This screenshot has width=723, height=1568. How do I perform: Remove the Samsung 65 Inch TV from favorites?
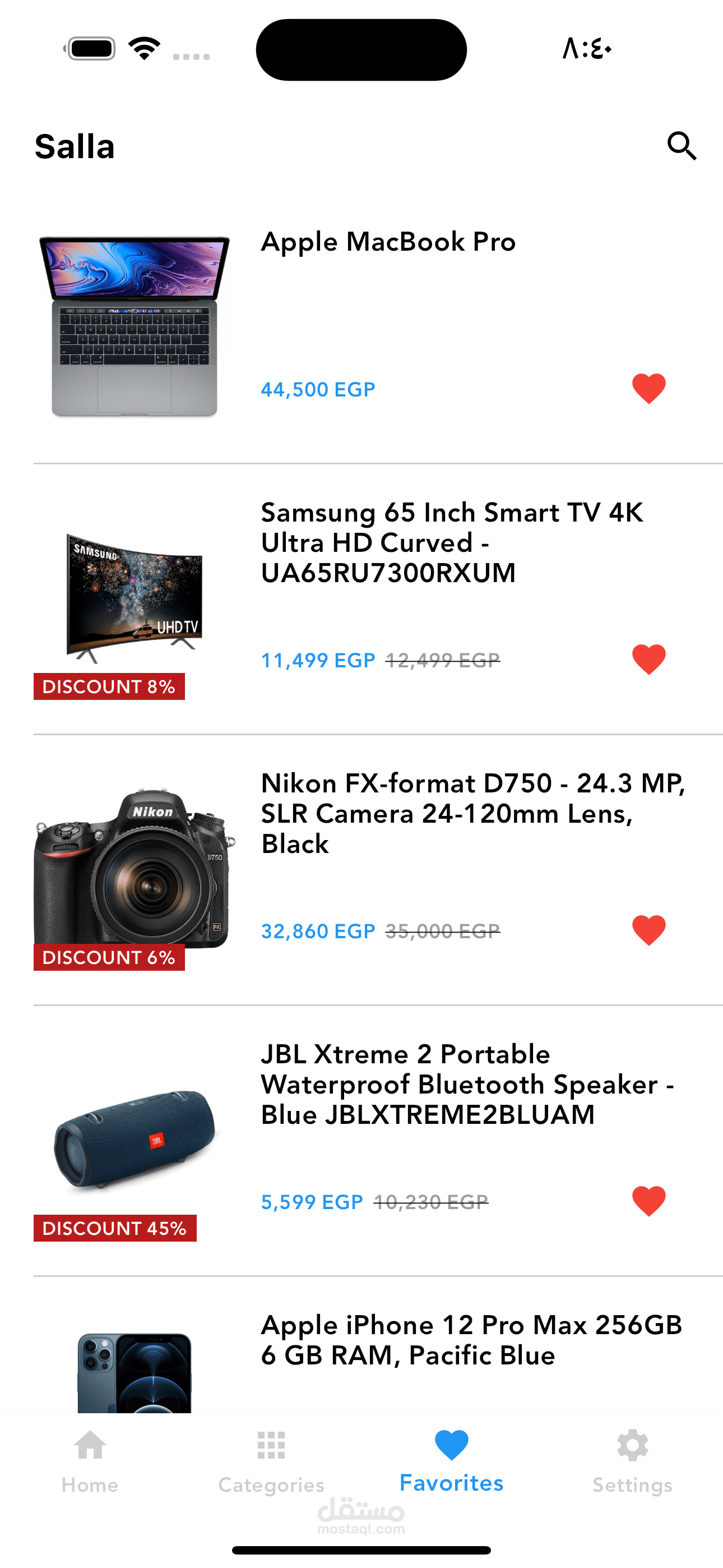pos(649,659)
